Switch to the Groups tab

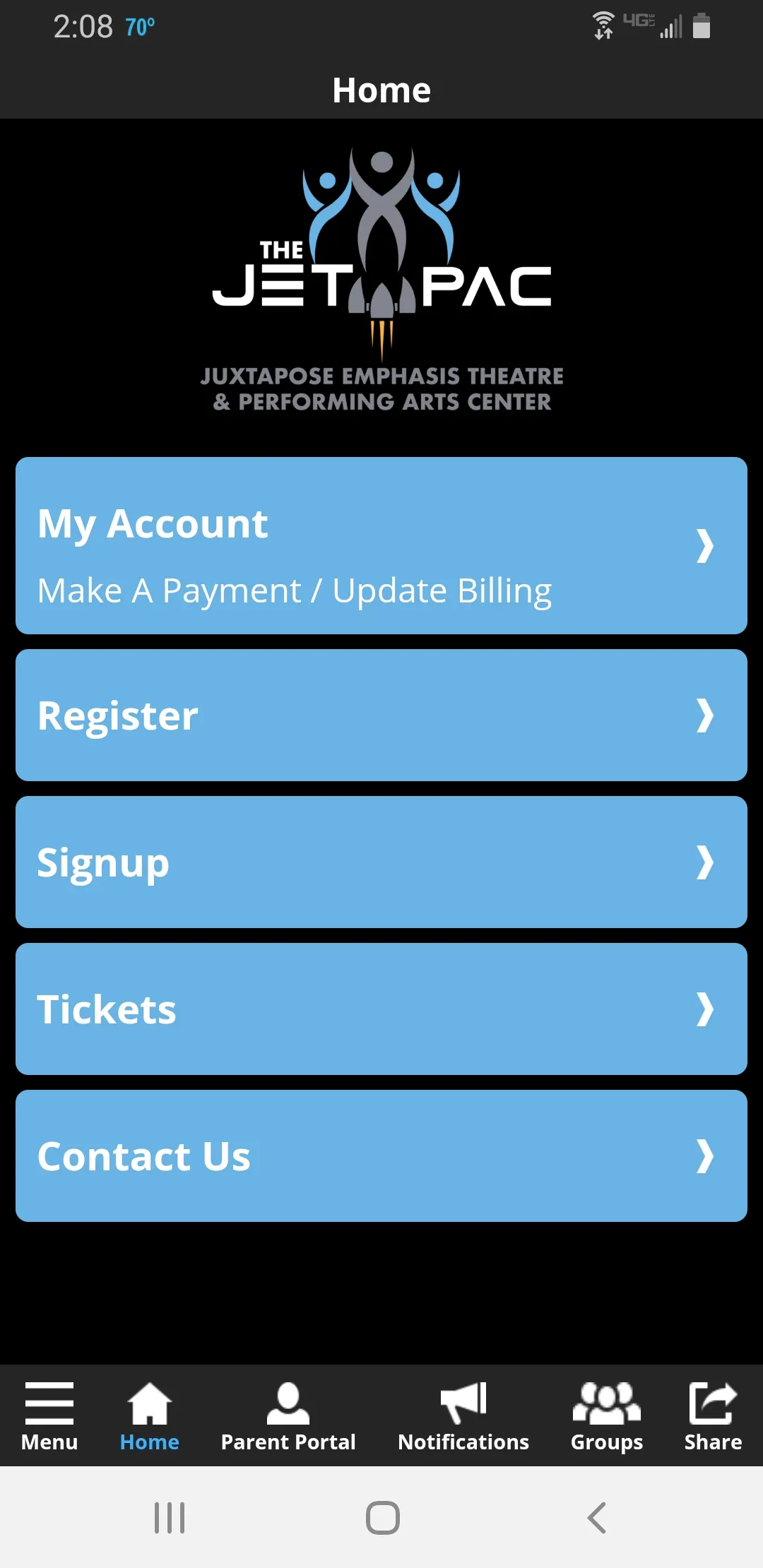(x=607, y=1415)
